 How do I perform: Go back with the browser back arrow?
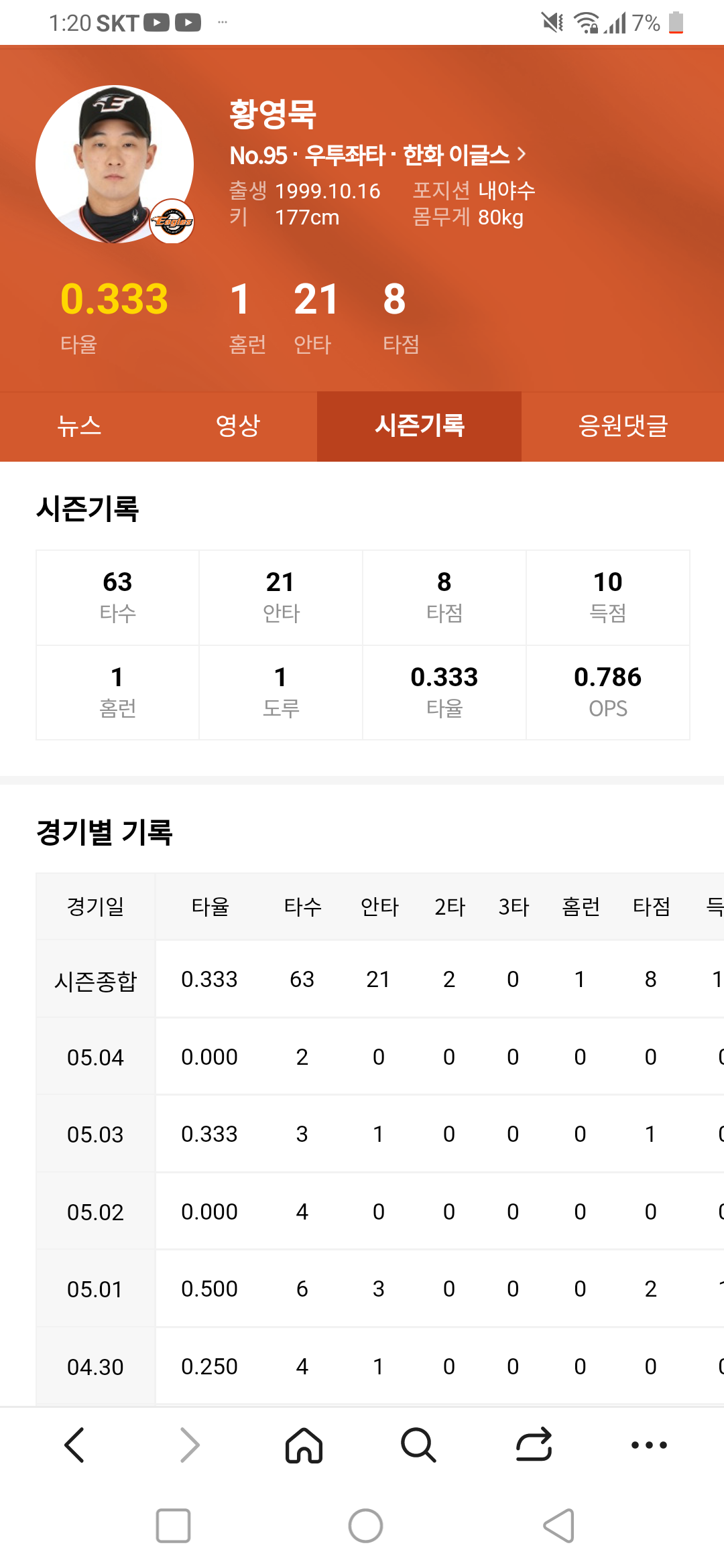(74, 1445)
